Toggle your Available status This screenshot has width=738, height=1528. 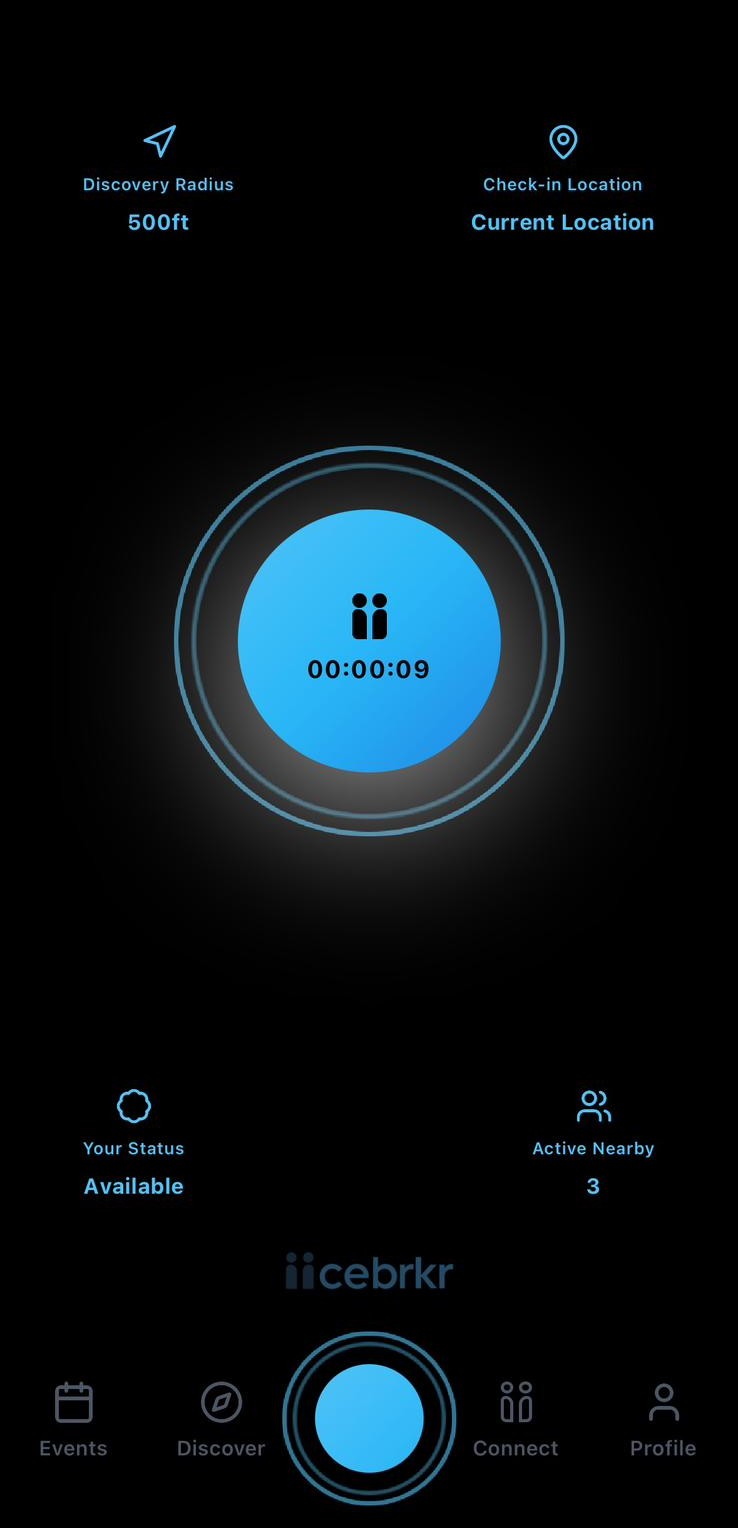click(x=134, y=1186)
